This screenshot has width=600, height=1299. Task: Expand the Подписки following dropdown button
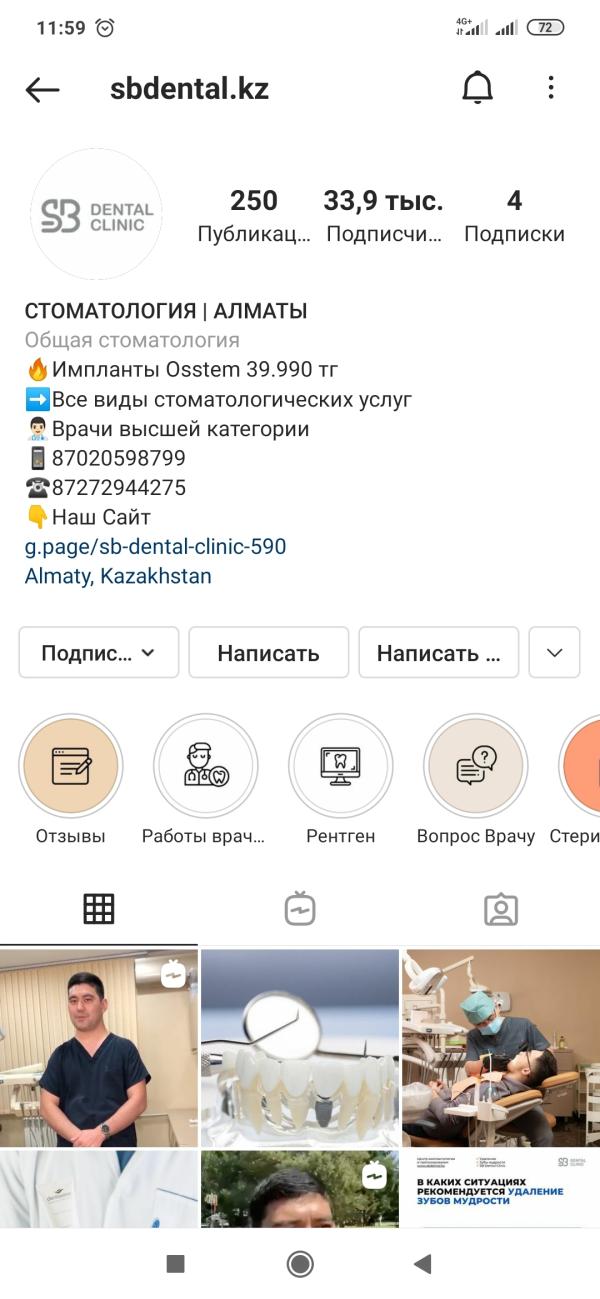[99, 653]
